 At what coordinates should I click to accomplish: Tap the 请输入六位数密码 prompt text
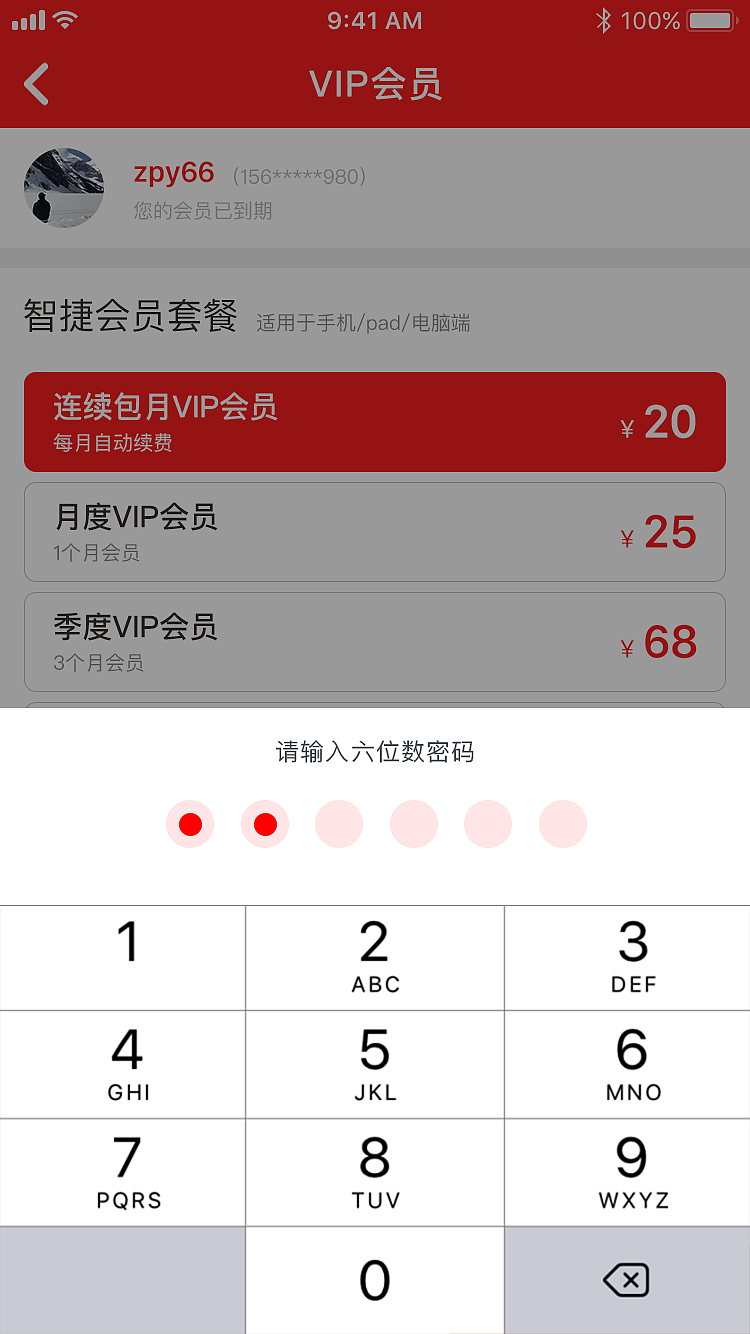[x=375, y=751]
